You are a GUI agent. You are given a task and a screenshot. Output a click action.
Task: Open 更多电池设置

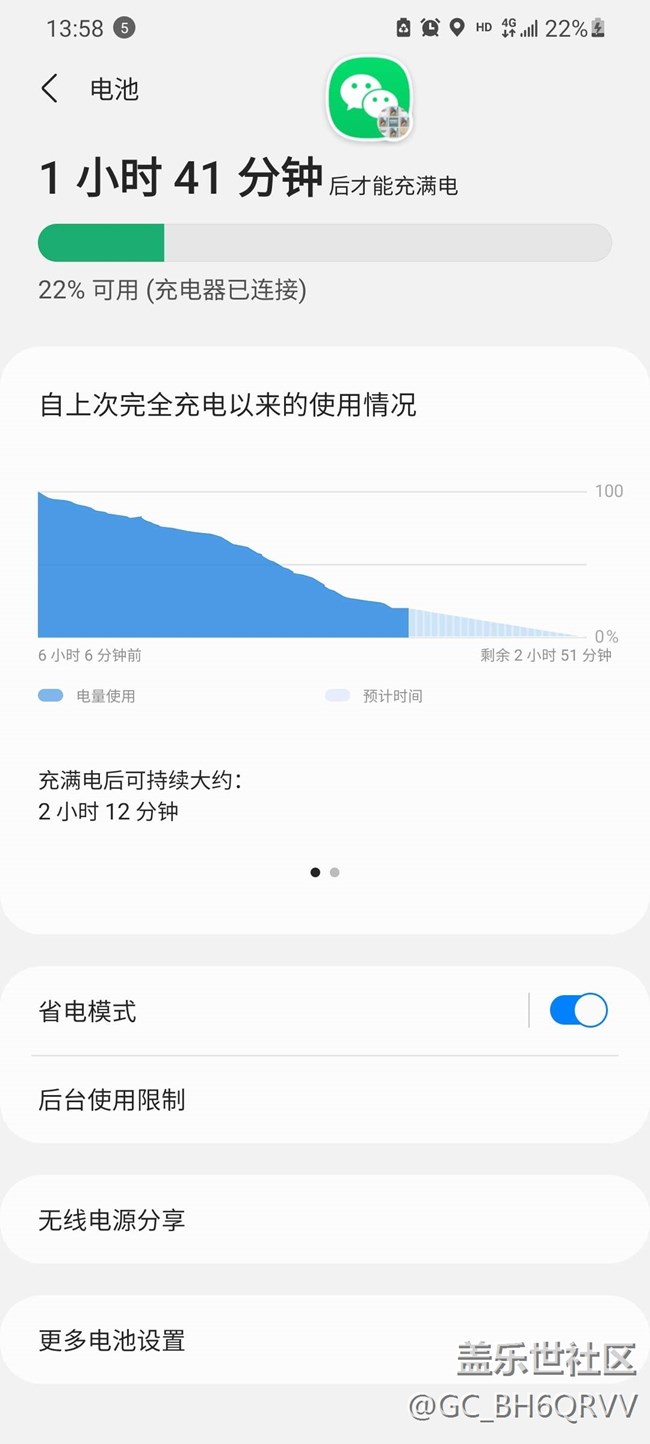click(x=325, y=1340)
